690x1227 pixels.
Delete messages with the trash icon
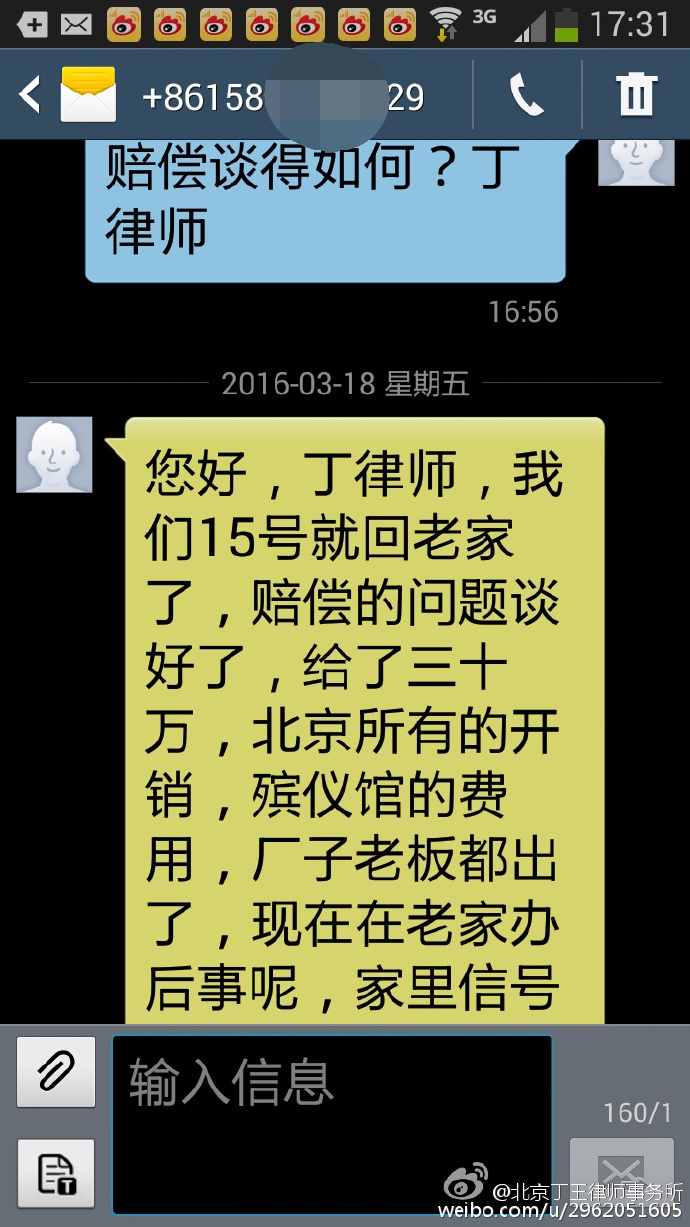[x=636, y=96]
